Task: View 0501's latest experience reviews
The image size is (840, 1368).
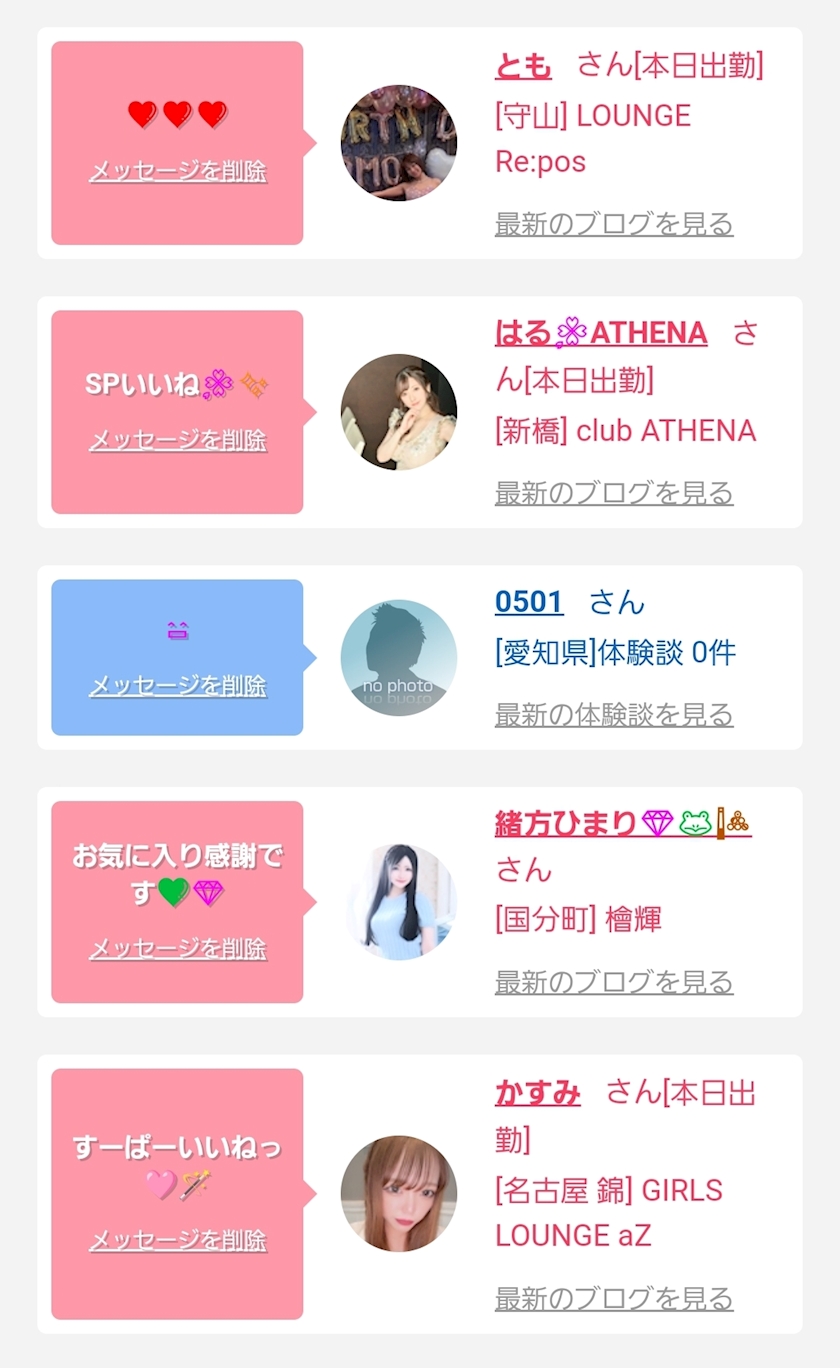Action: (614, 715)
